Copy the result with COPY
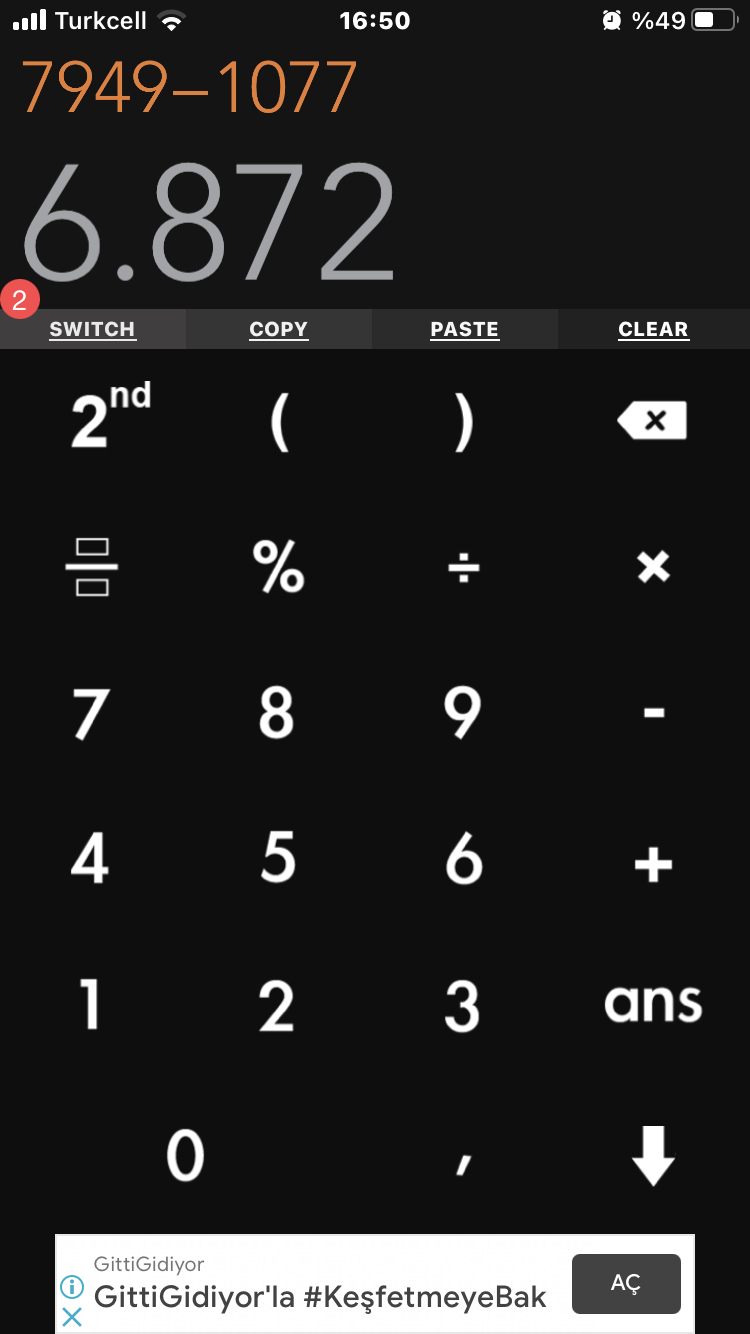 tap(278, 329)
